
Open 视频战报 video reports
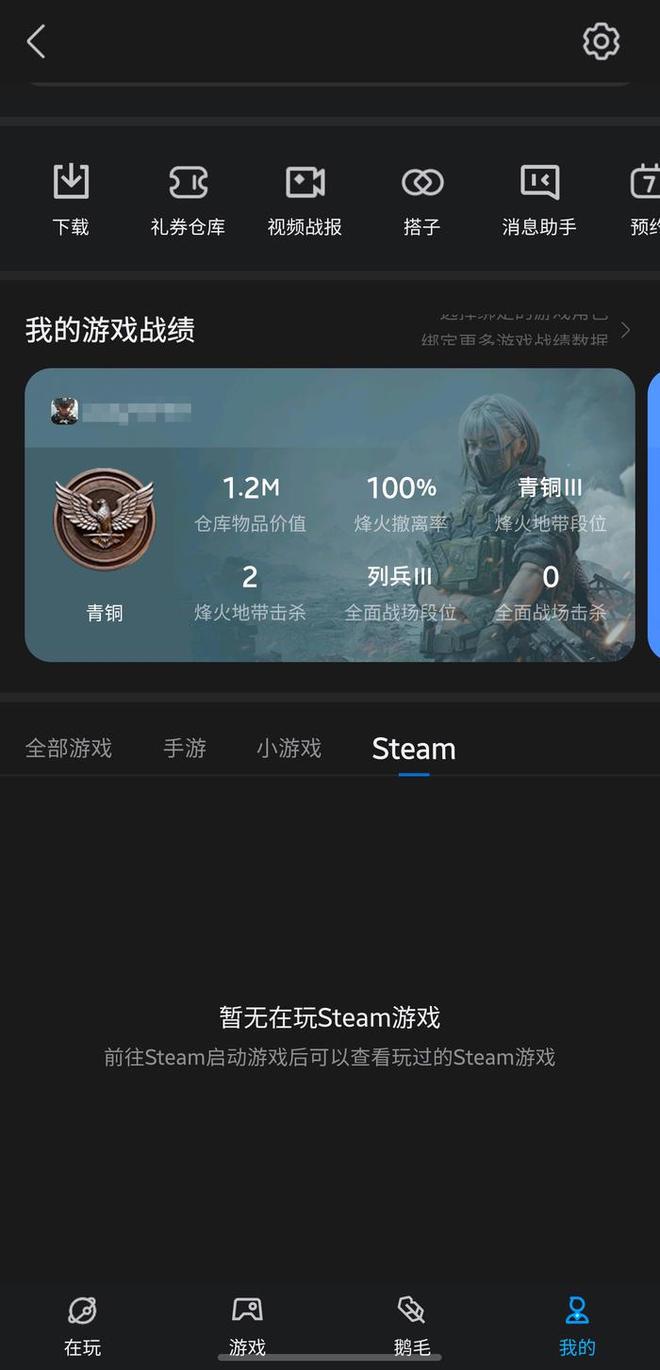coord(305,198)
